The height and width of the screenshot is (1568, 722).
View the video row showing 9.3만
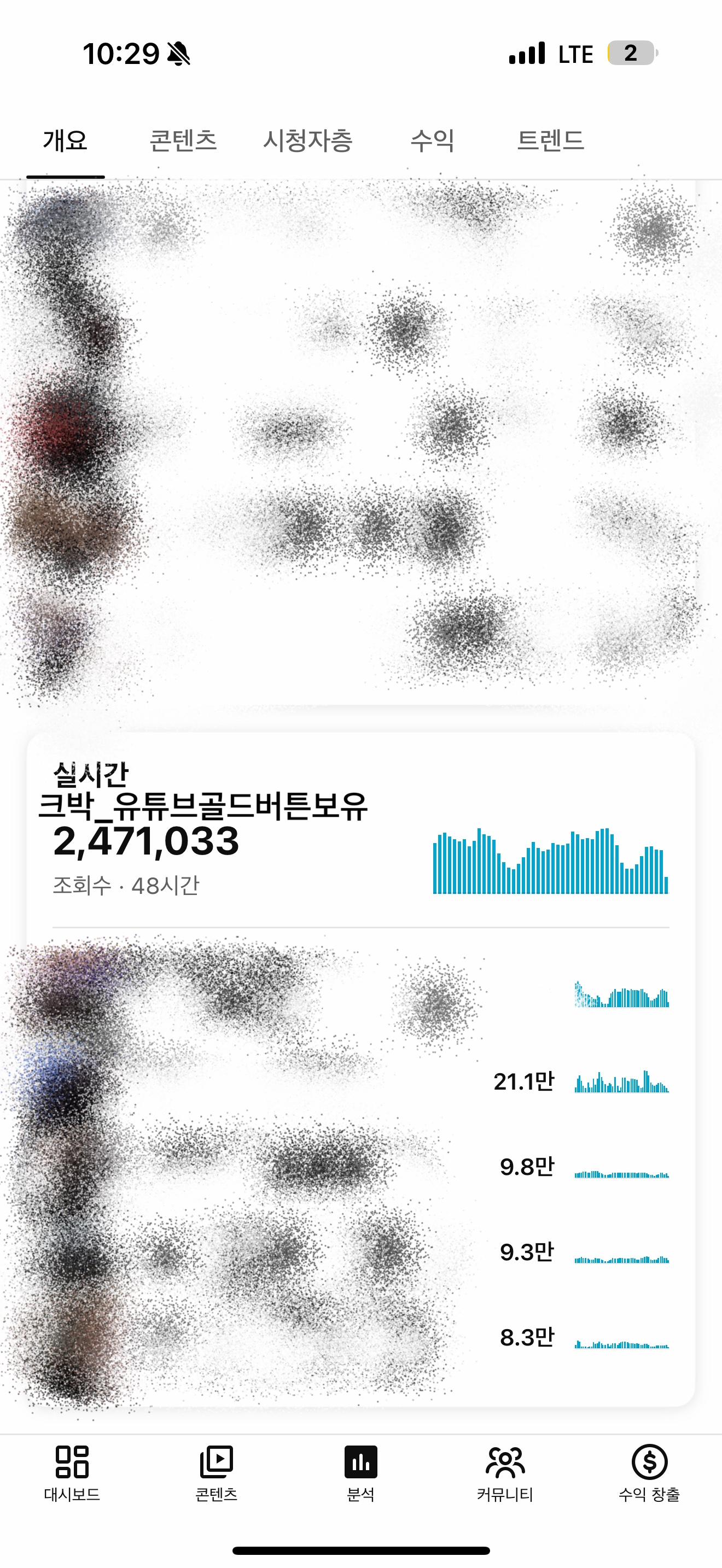coord(360,1253)
